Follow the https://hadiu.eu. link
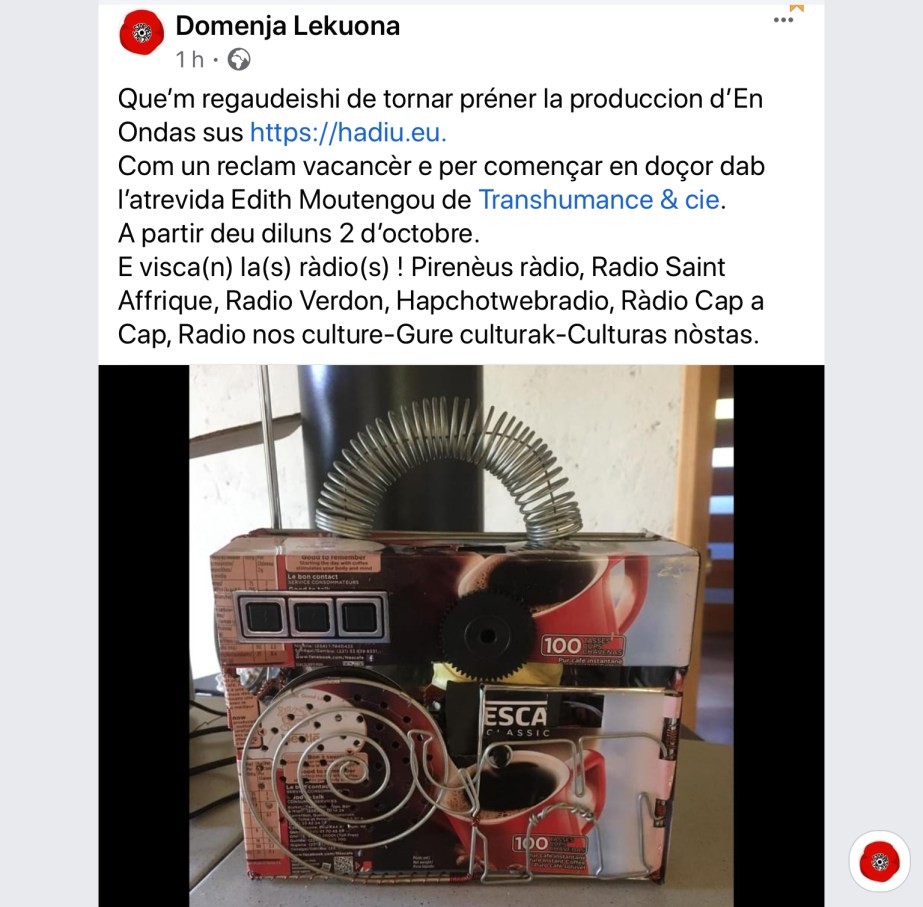 348,132
